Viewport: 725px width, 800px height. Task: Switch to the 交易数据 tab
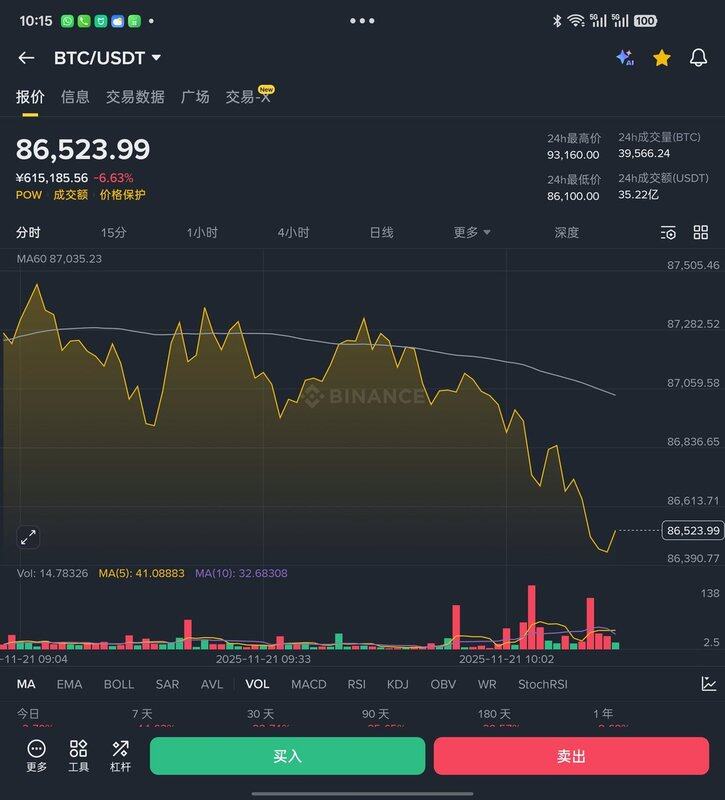coord(136,97)
